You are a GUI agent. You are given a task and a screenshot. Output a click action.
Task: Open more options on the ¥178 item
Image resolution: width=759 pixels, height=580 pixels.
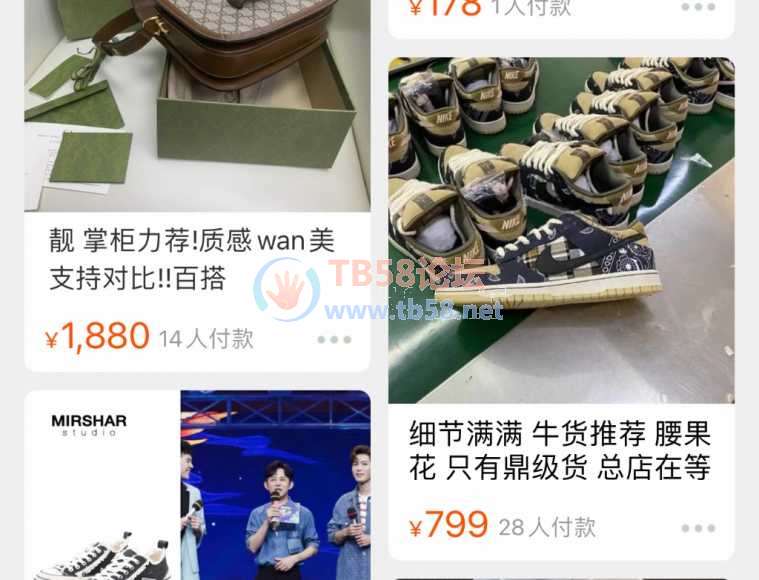point(698,7)
